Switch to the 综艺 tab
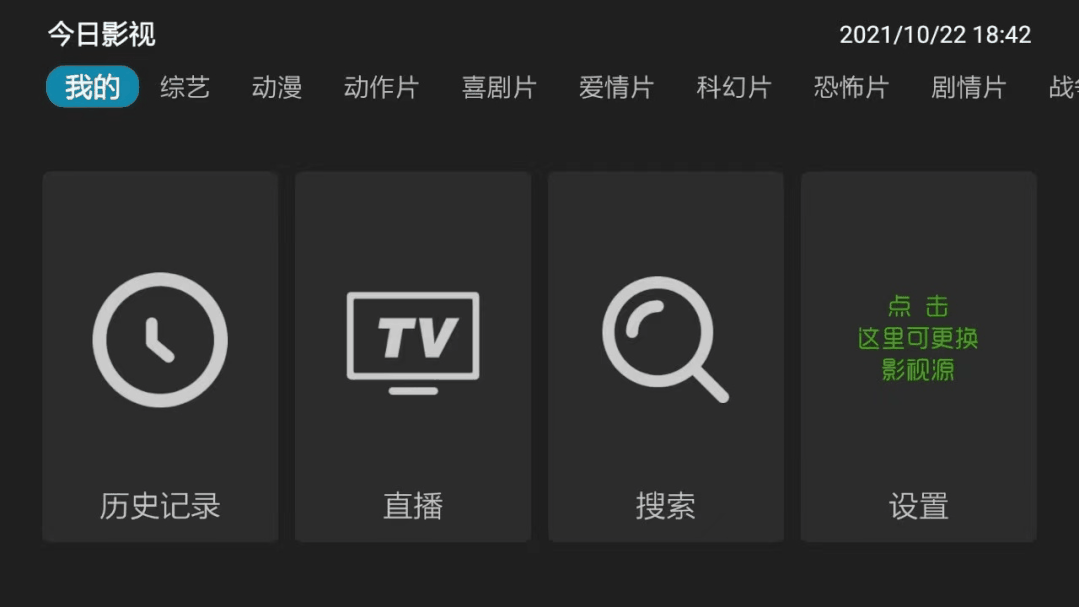Viewport: 1079px width, 607px height. coord(185,88)
